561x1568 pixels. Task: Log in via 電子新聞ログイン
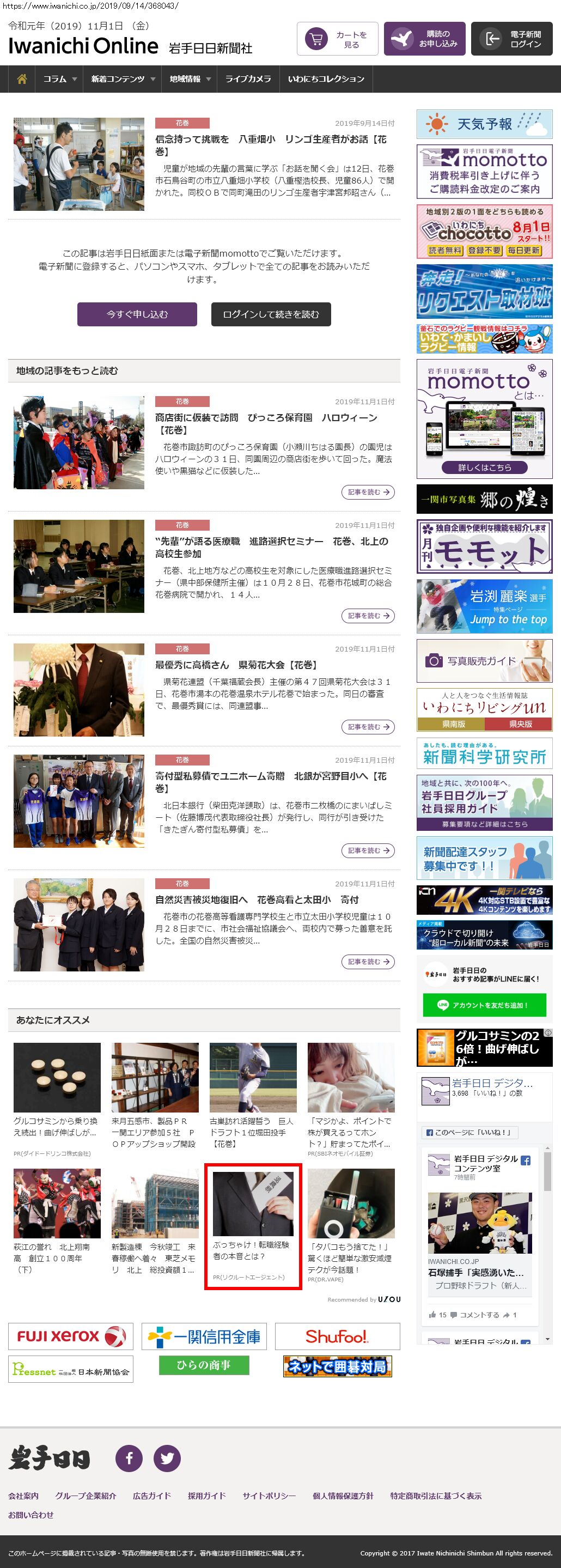pyautogui.click(x=511, y=40)
